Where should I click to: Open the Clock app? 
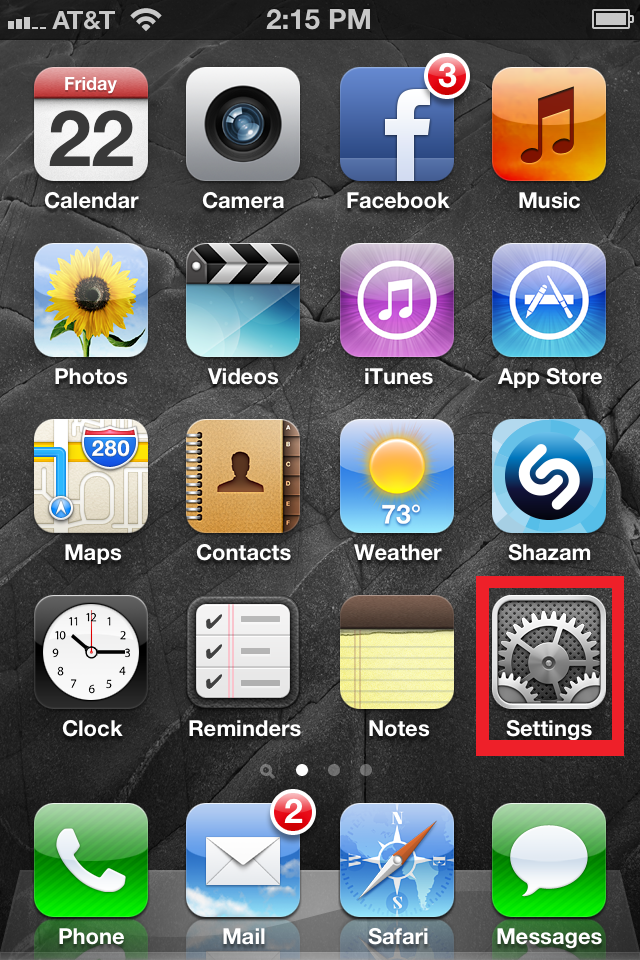coord(91,652)
